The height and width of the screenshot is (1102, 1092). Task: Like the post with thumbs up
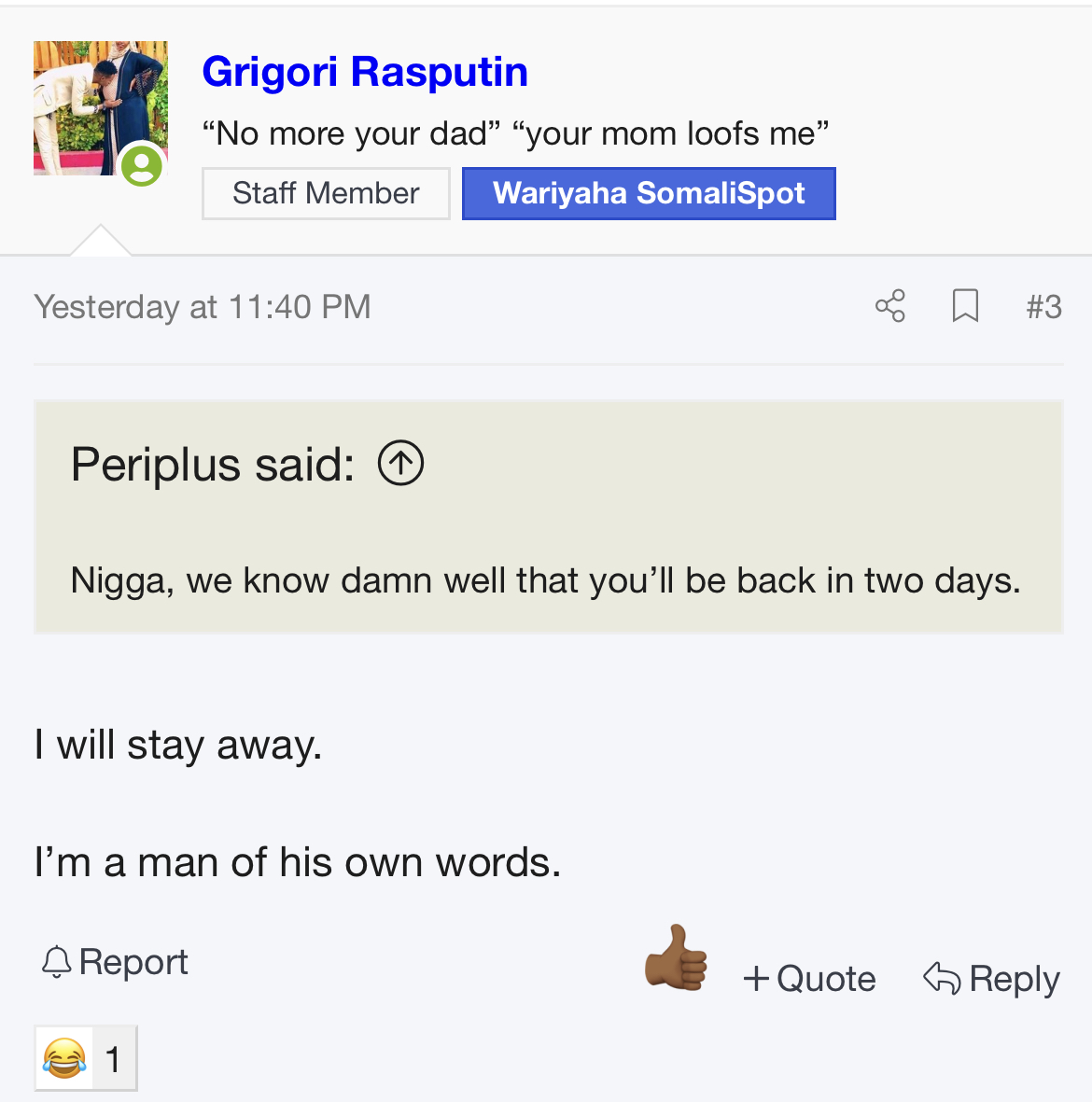(676, 958)
